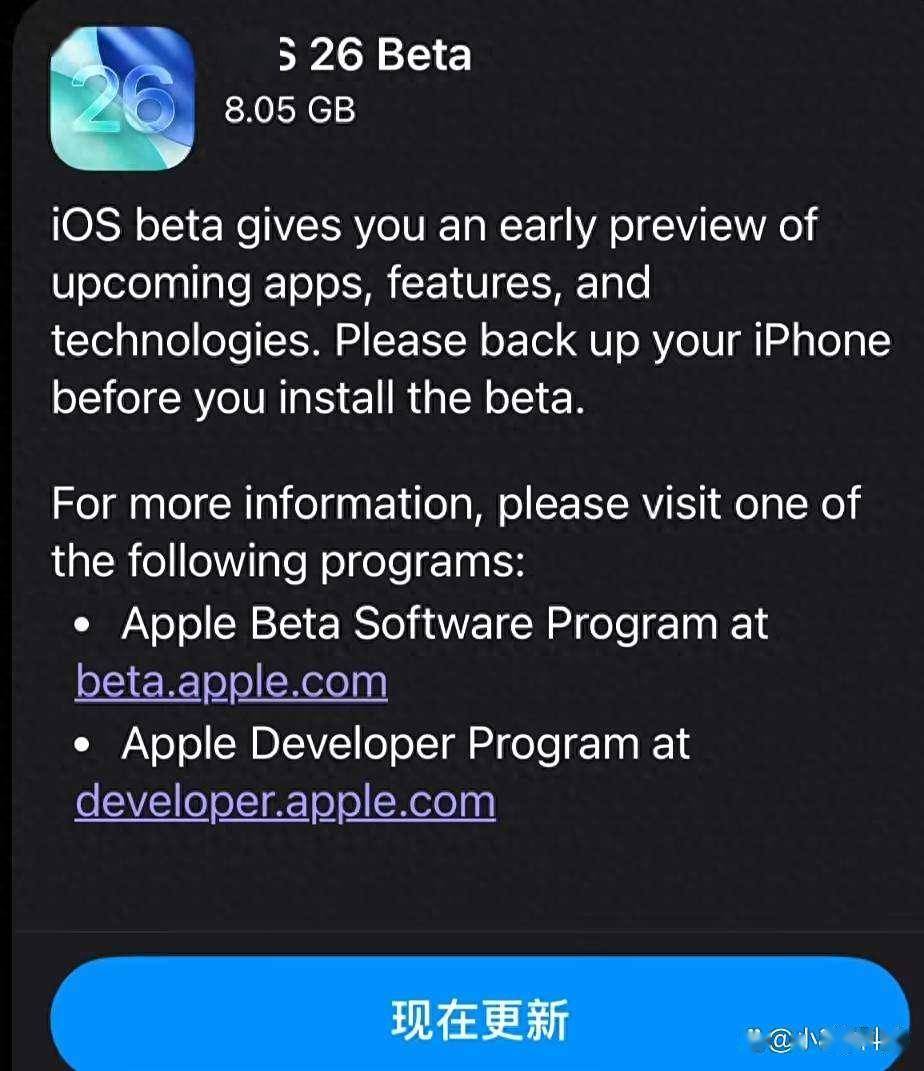Image resolution: width=924 pixels, height=1071 pixels.
Task: Open the beta.apple.com link
Action: pyautogui.click(x=231, y=682)
